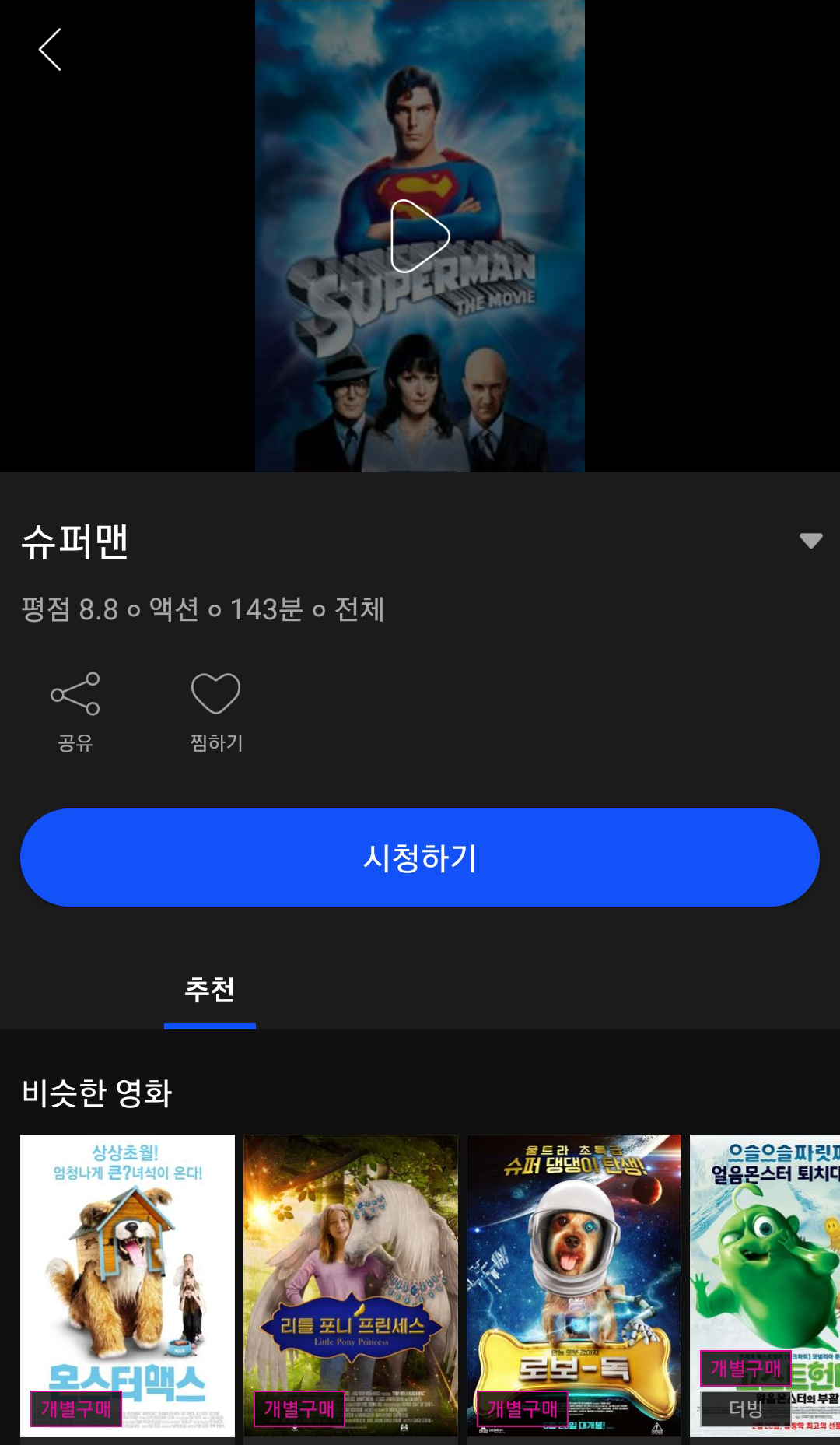Tap the 시청하기 watch button
The width and height of the screenshot is (840, 1445).
(420, 858)
